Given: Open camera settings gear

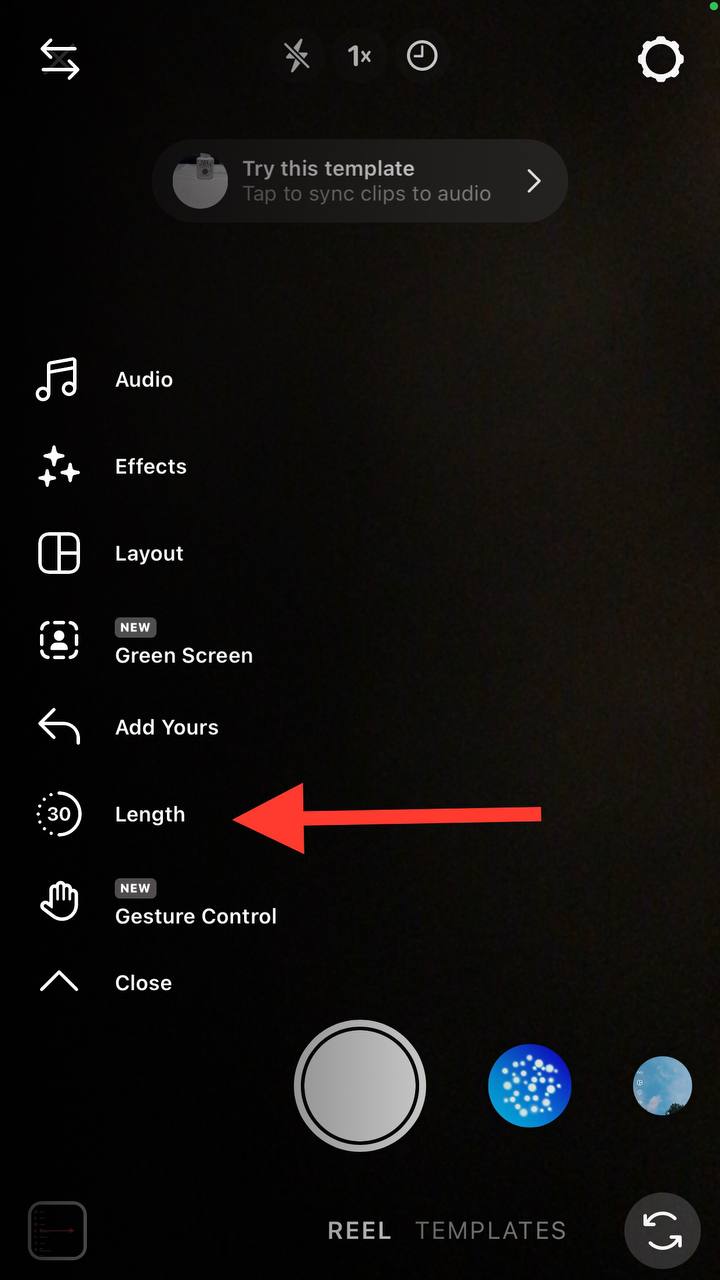Looking at the screenshot, I should pos(661,60).
